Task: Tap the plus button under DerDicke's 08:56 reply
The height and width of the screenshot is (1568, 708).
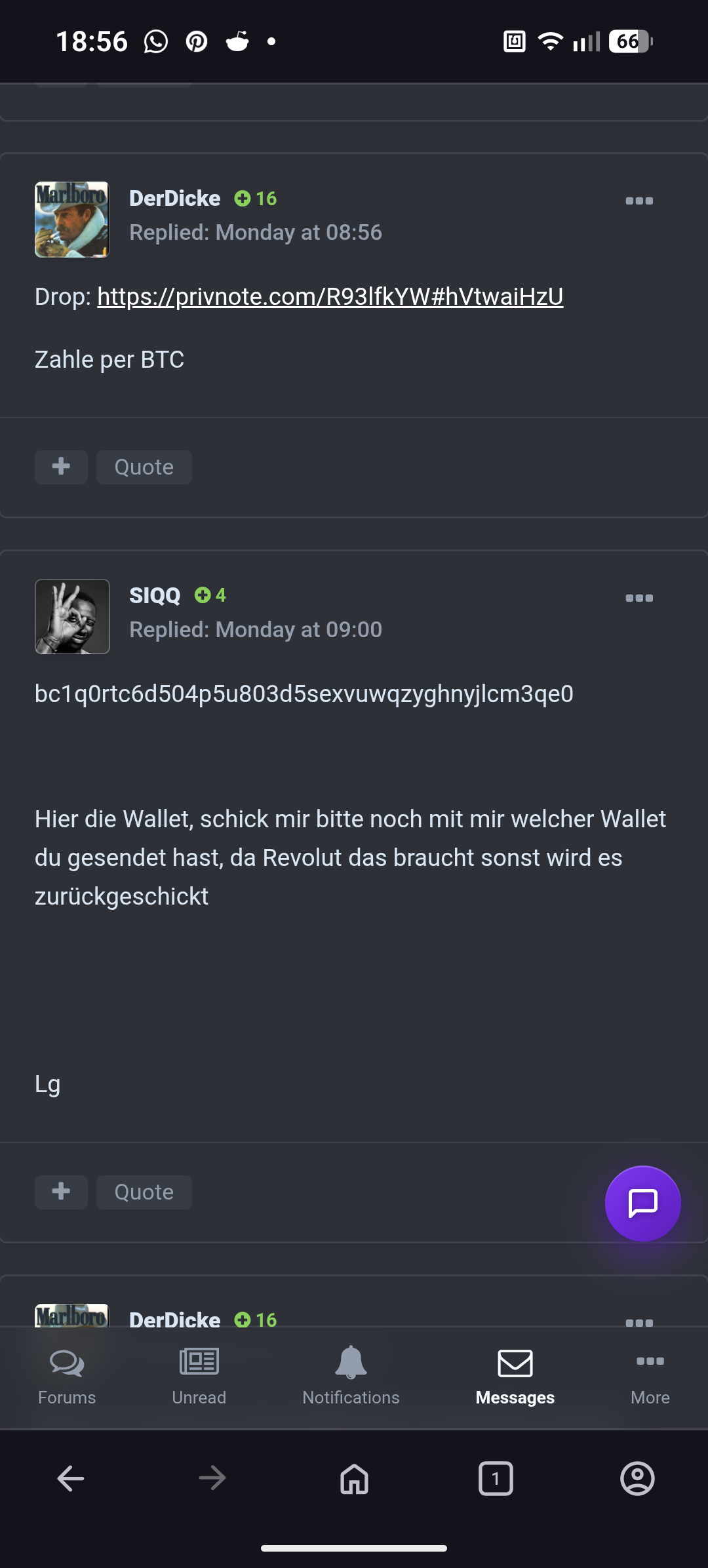Action: (x=61, y=467)
